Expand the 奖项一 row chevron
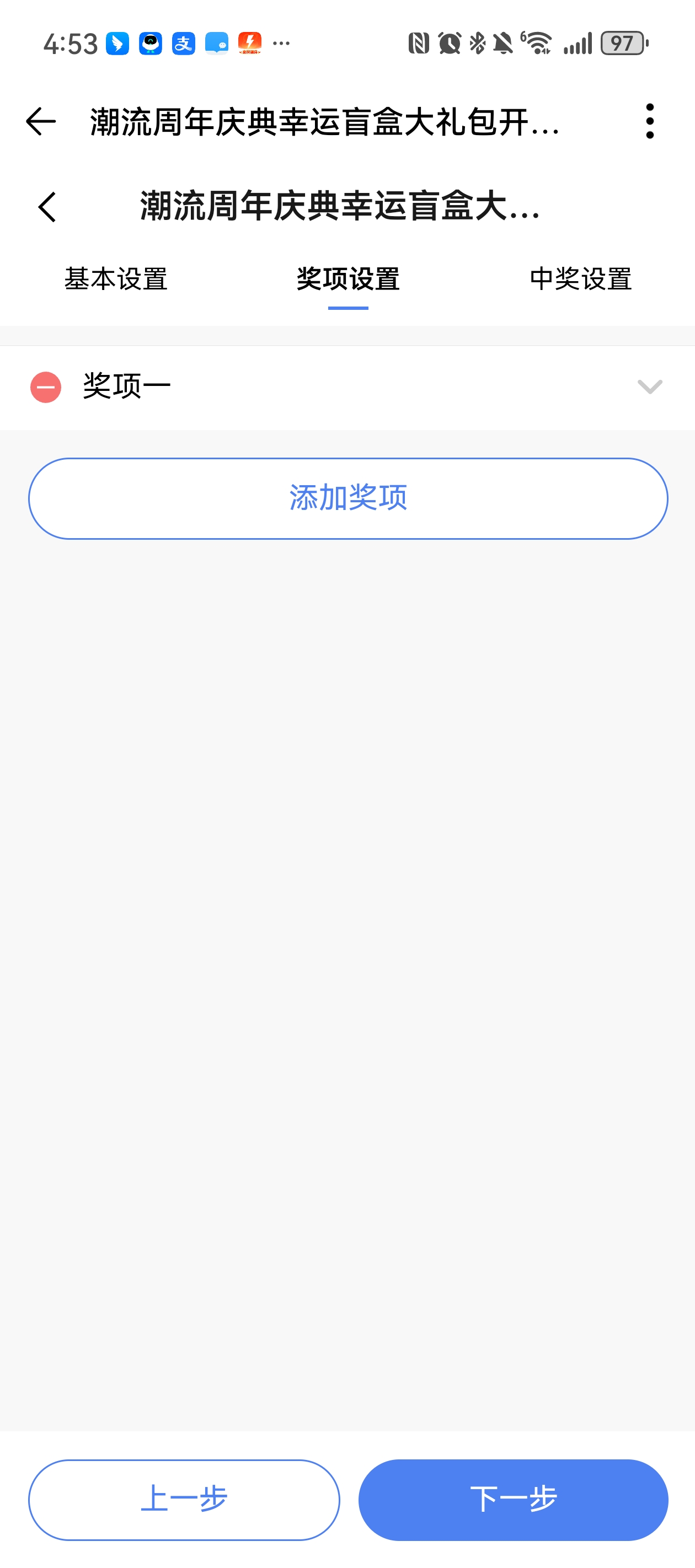This screenshot has width=695, height=1568. 649,387
